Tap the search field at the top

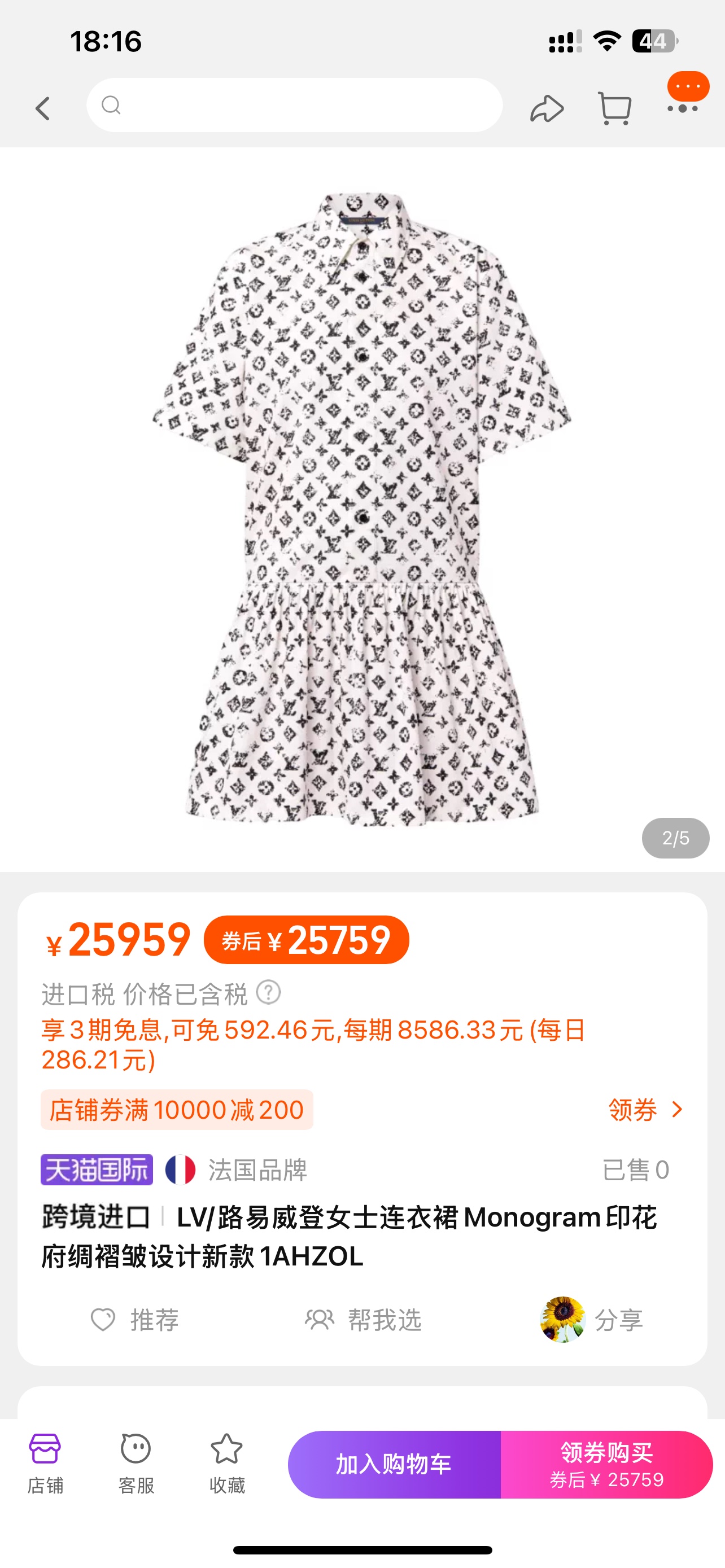point(295,106)
